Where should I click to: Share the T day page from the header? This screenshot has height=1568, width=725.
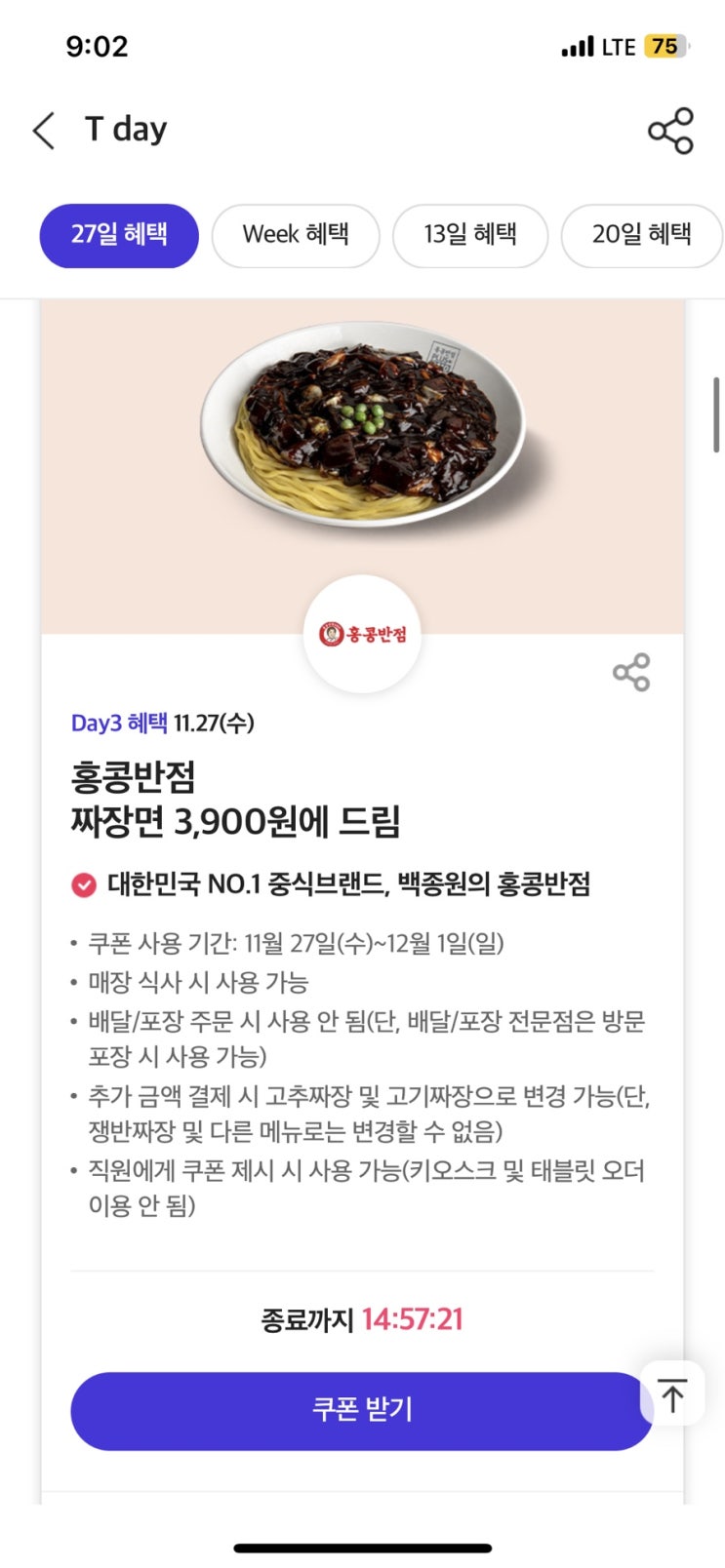pos(670,131)
